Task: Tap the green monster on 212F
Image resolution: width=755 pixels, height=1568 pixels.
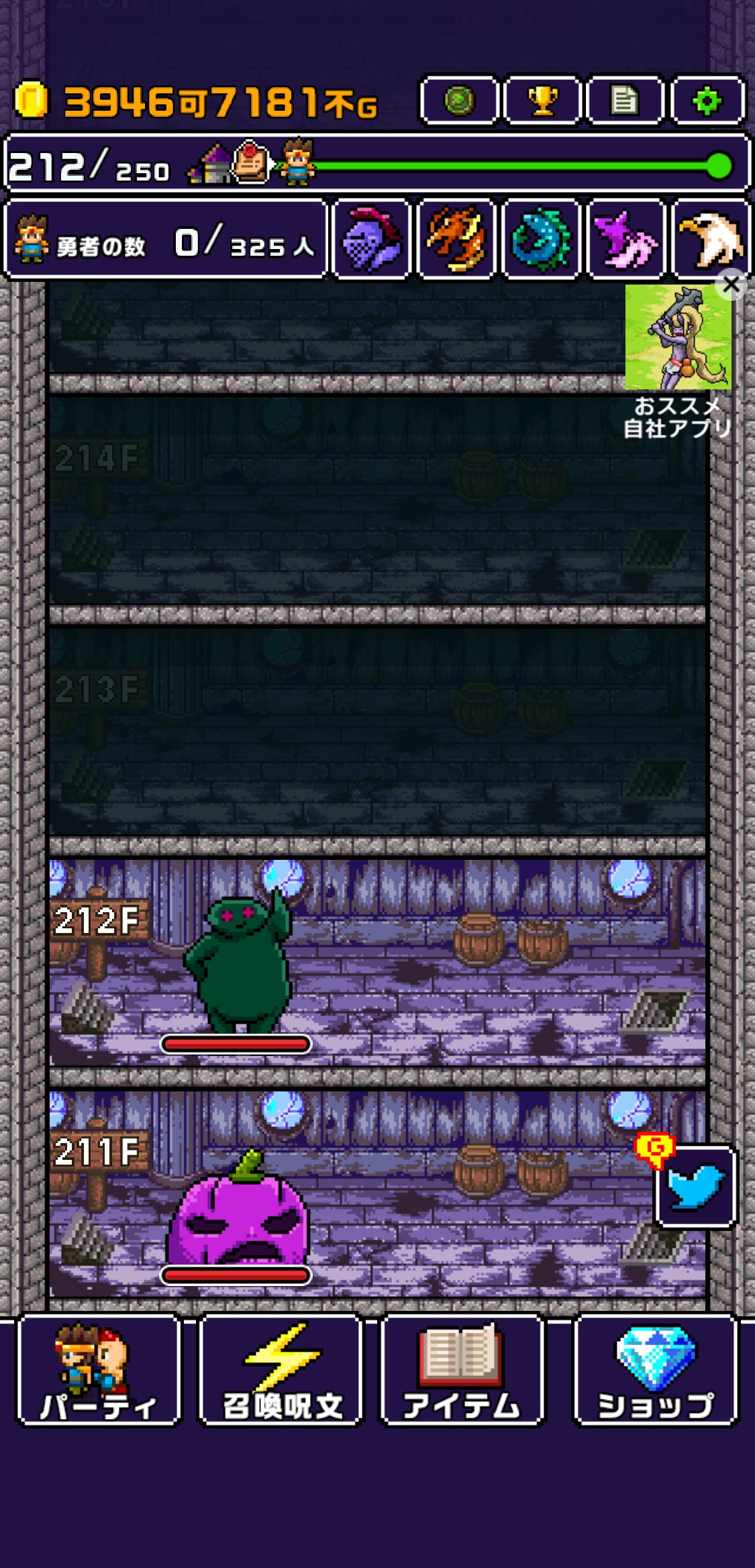Action: (x=238, y=963)
